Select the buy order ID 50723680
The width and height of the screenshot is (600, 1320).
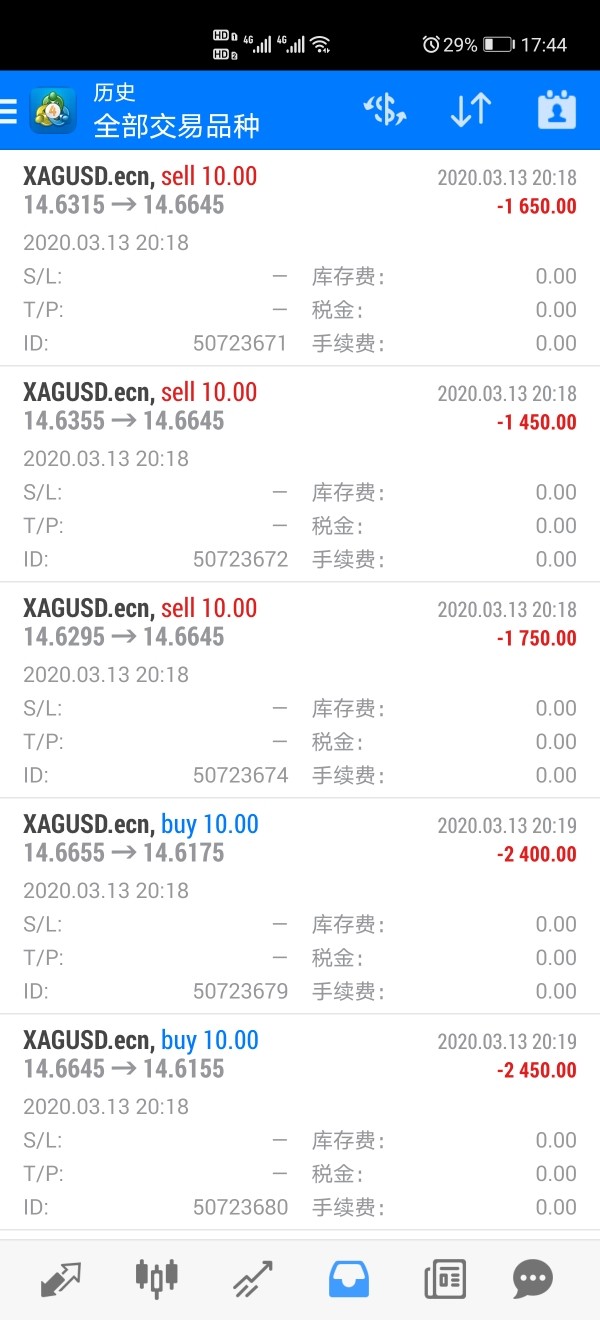pos(300,1122)
